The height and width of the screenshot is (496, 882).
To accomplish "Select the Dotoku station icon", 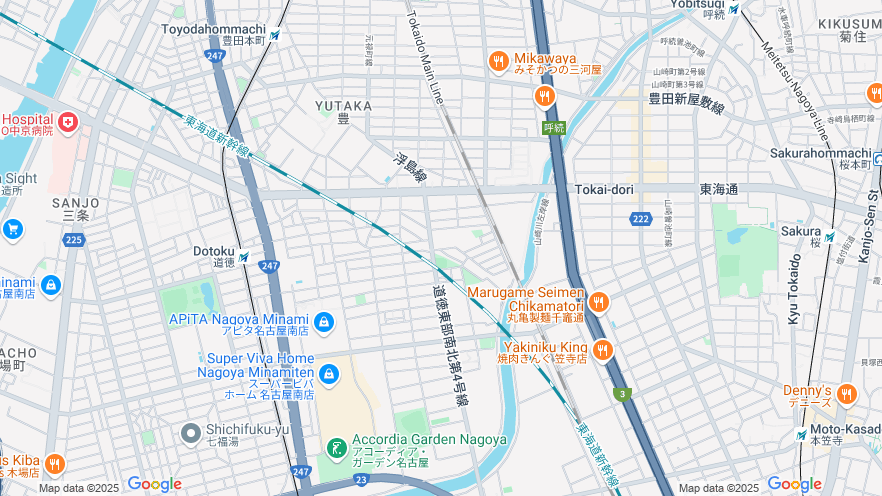I will click(x=244, y=257).
